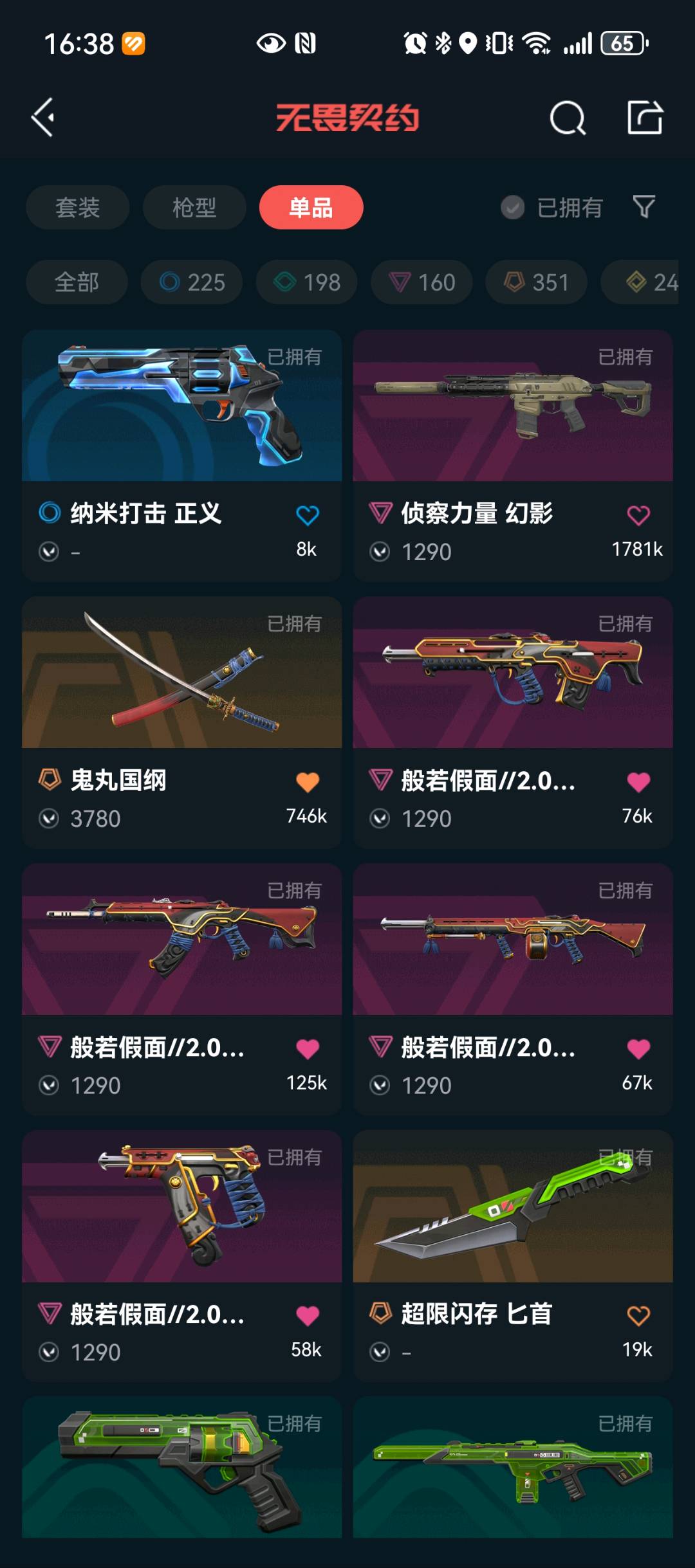Screen dimensions: 695x1568
Task: Filter by the 198 tier chip
Action: 306,282
